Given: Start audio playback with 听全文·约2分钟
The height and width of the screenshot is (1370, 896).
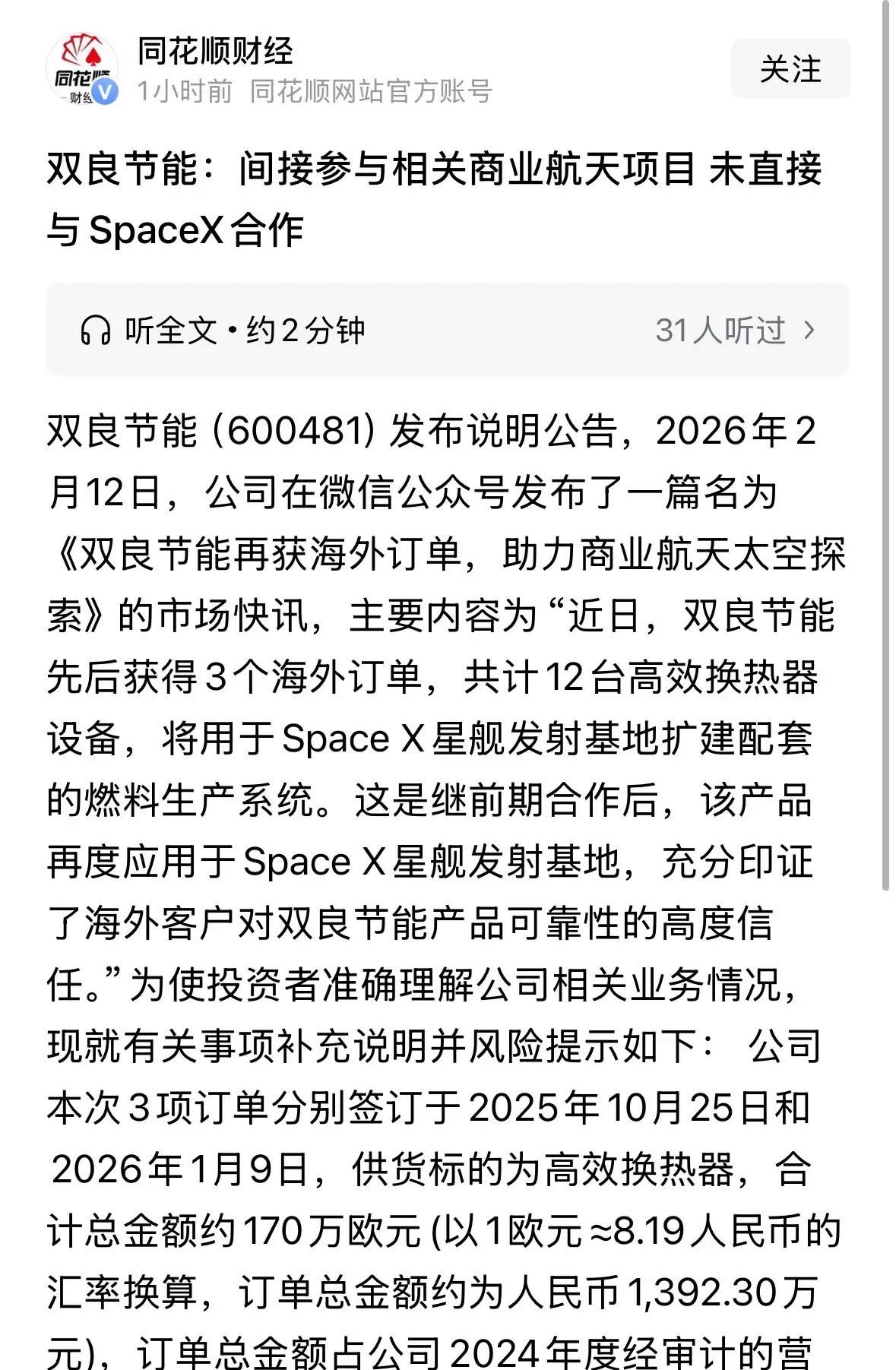Looking at the screenshot, I should click(243, 328).
